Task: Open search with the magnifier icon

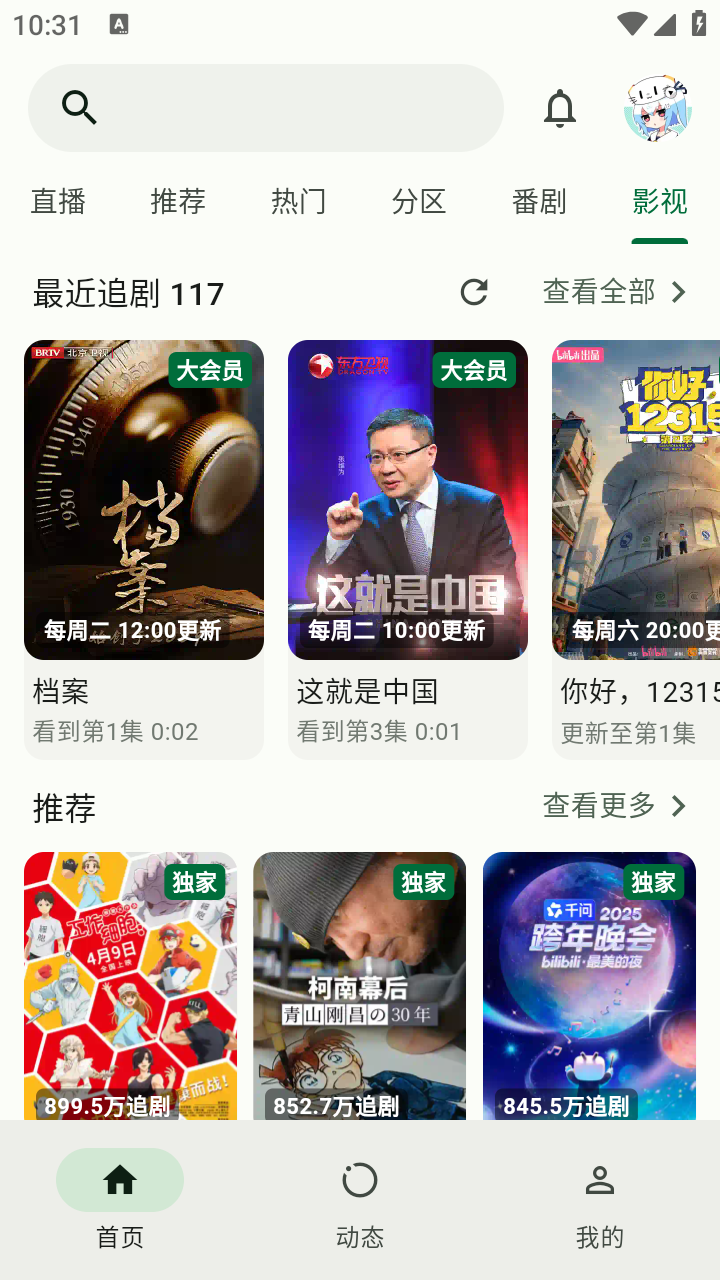Action: coord(78,107)
